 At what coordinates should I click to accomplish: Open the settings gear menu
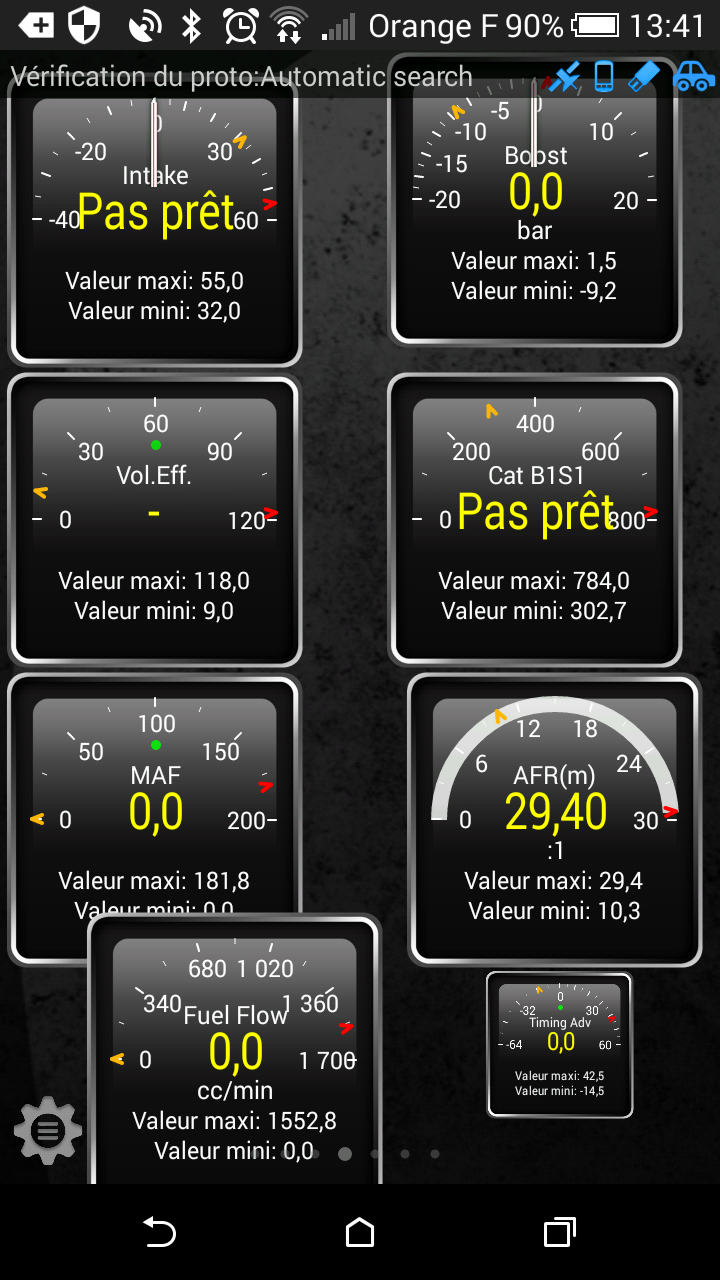pos(48,1130)
